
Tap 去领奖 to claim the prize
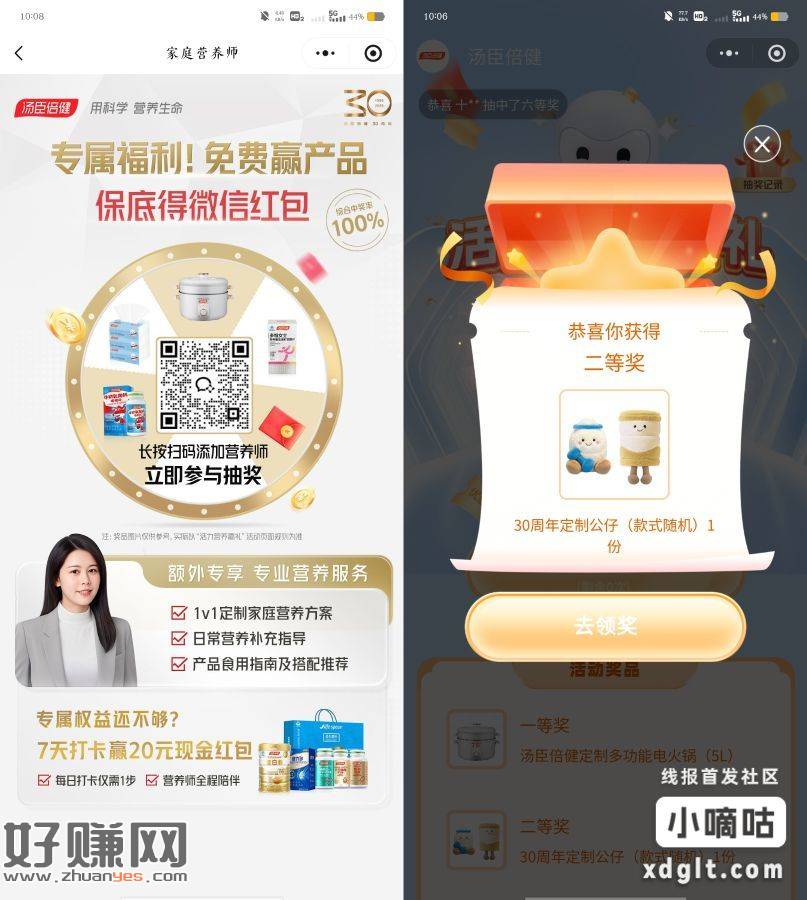(605, 626)
